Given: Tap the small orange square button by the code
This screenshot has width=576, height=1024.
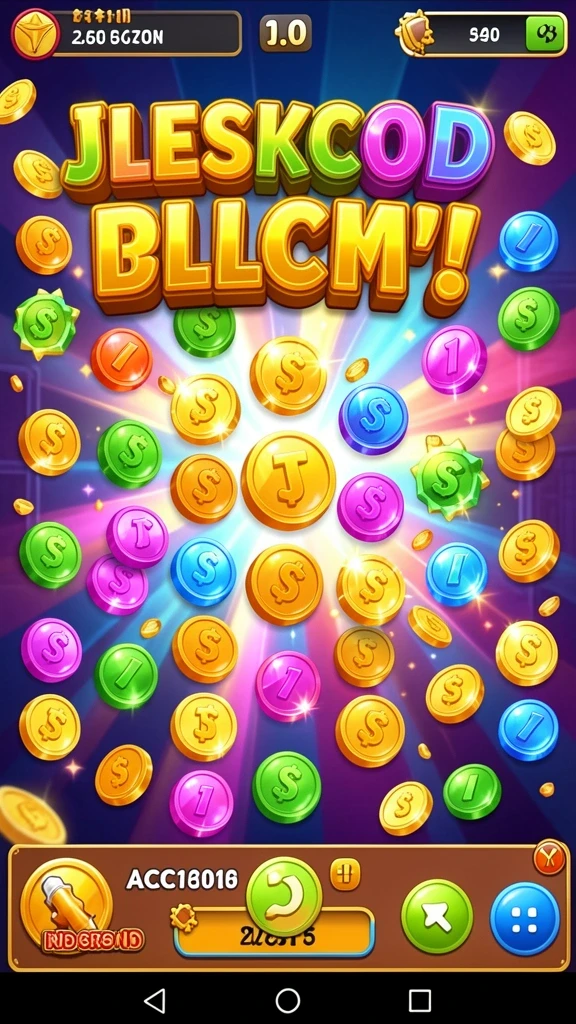Looking at the screenshot, I should [345, 874].
